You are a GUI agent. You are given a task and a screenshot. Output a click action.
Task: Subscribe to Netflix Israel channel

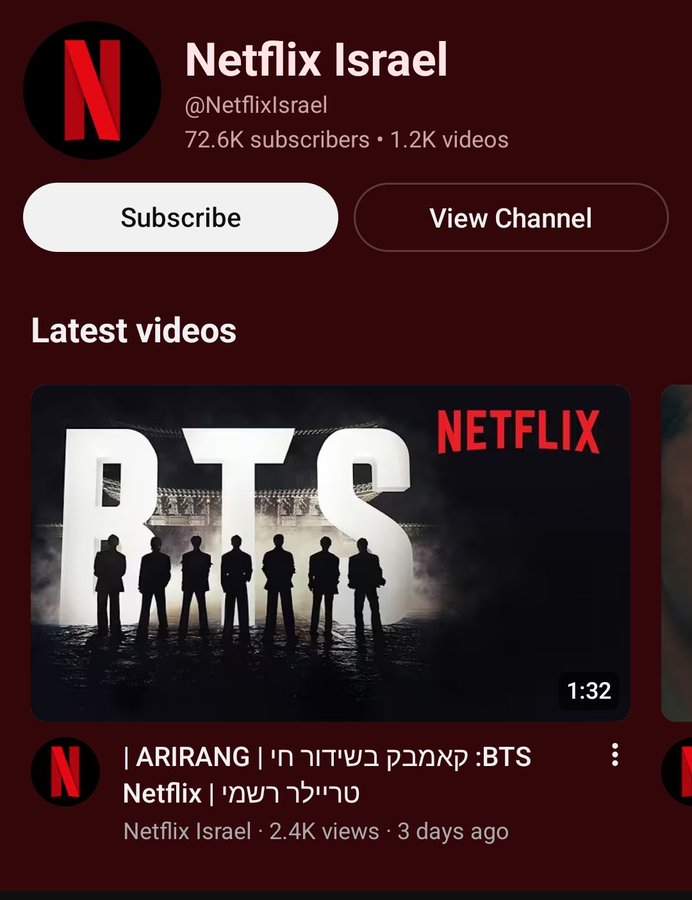tap(180, 217)
